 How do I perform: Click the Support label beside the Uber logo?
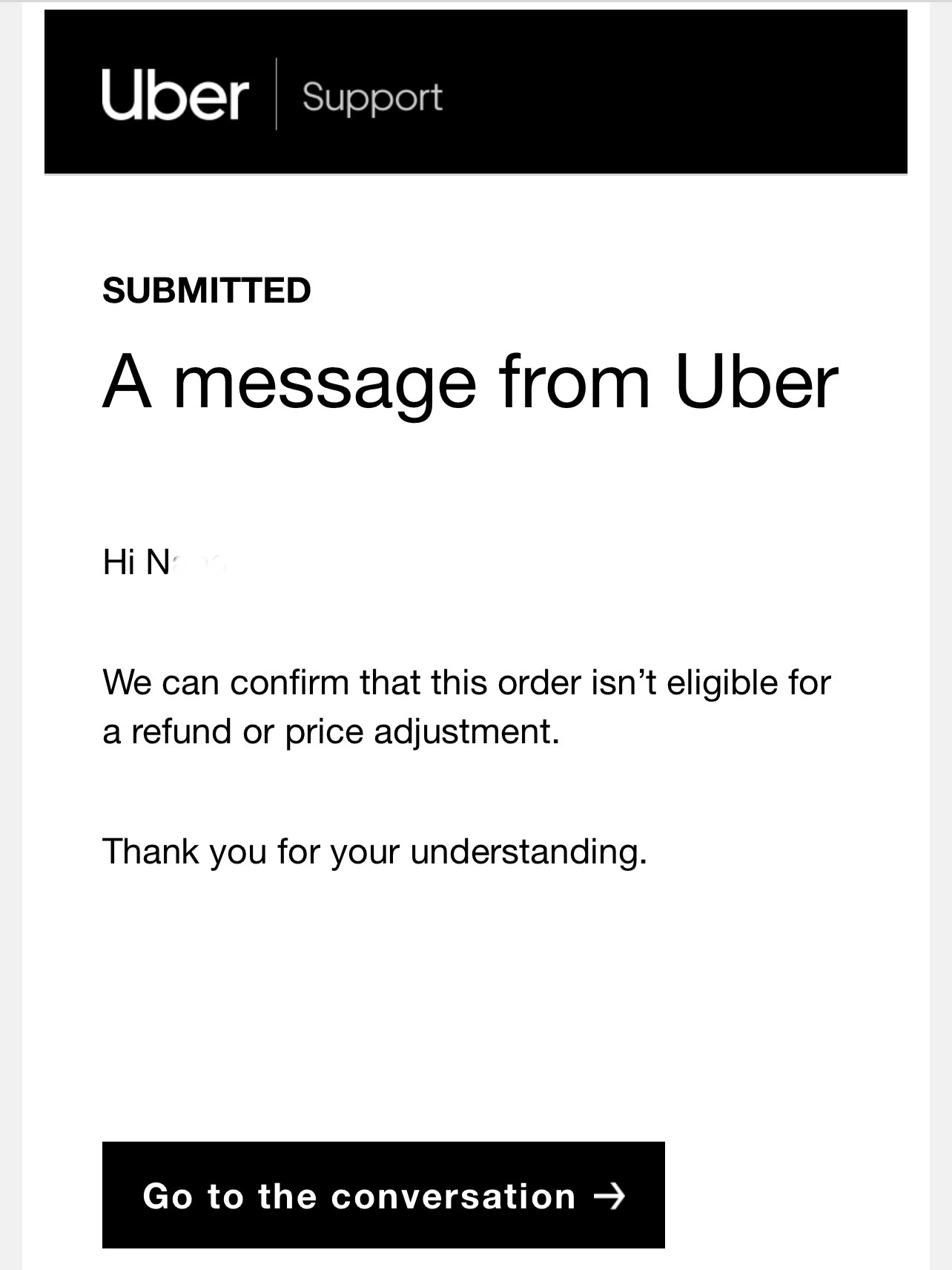point(369,97)
